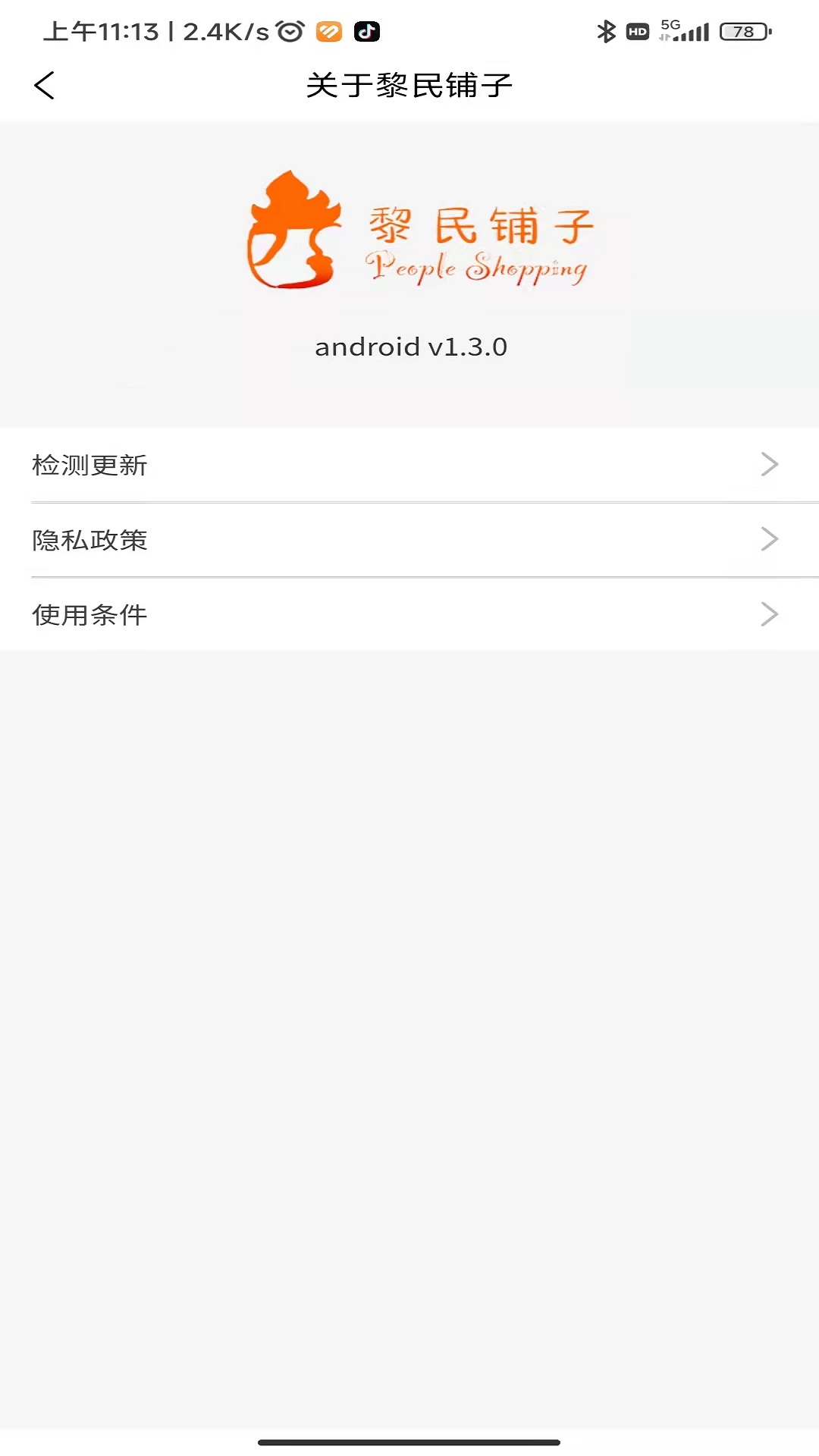Tap the navigation gesture bar at bottom

pyautogui.click(x=409, y=1444)
